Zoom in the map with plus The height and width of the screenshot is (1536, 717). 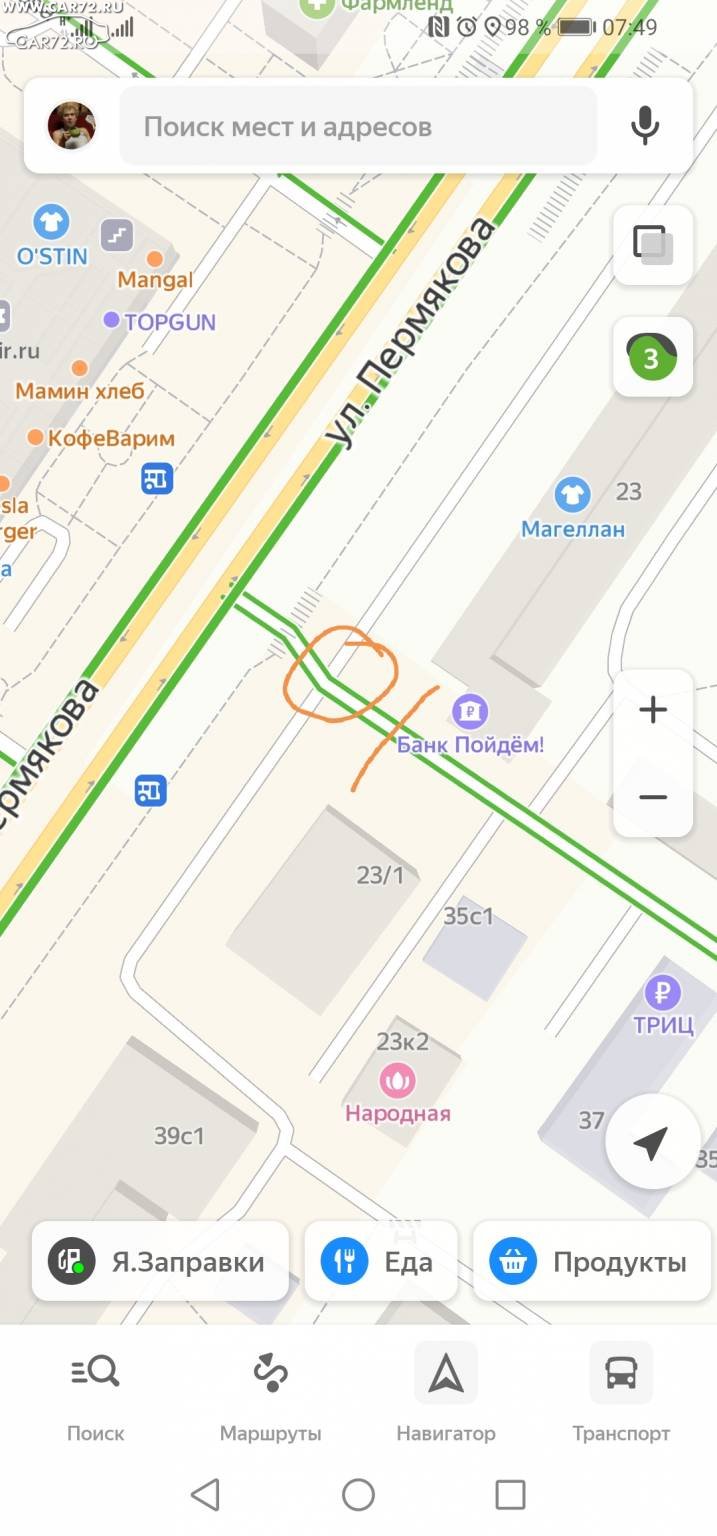click(653, 711)
